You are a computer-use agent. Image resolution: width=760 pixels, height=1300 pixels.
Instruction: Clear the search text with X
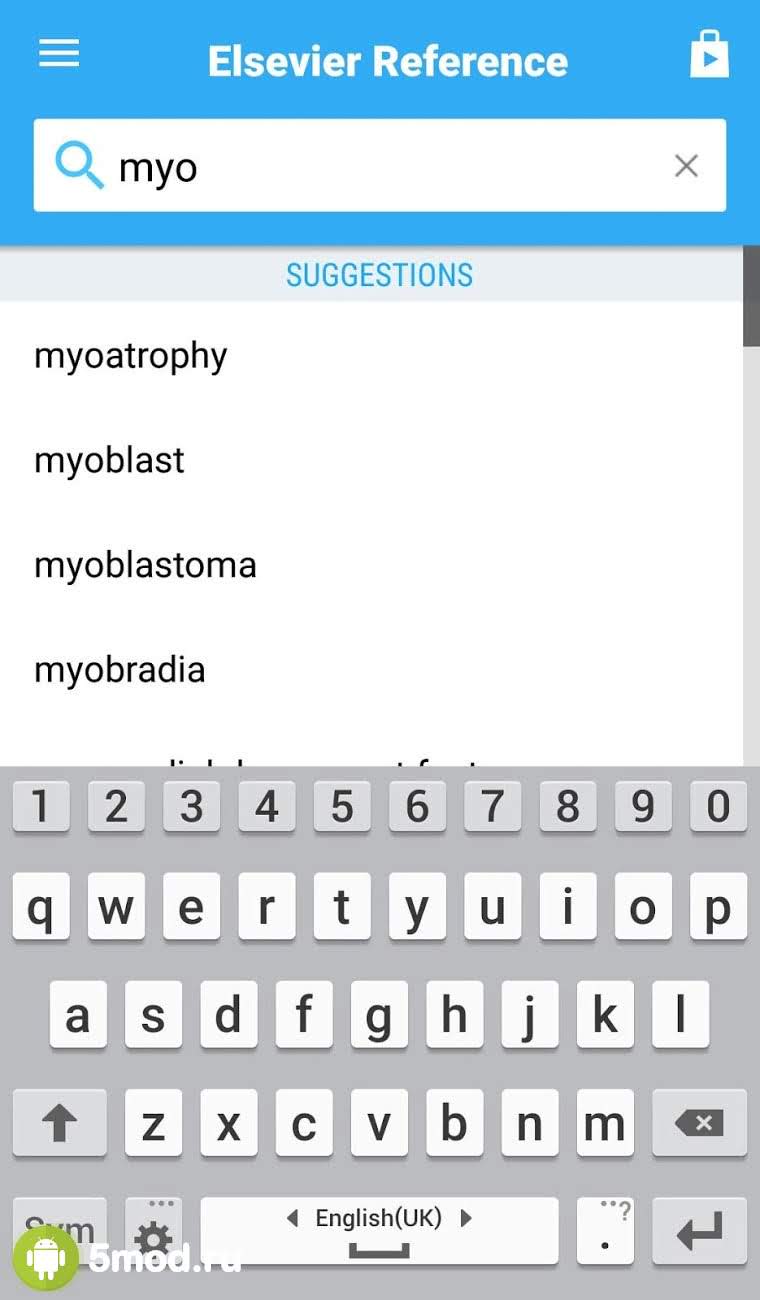tap(686, 166)
